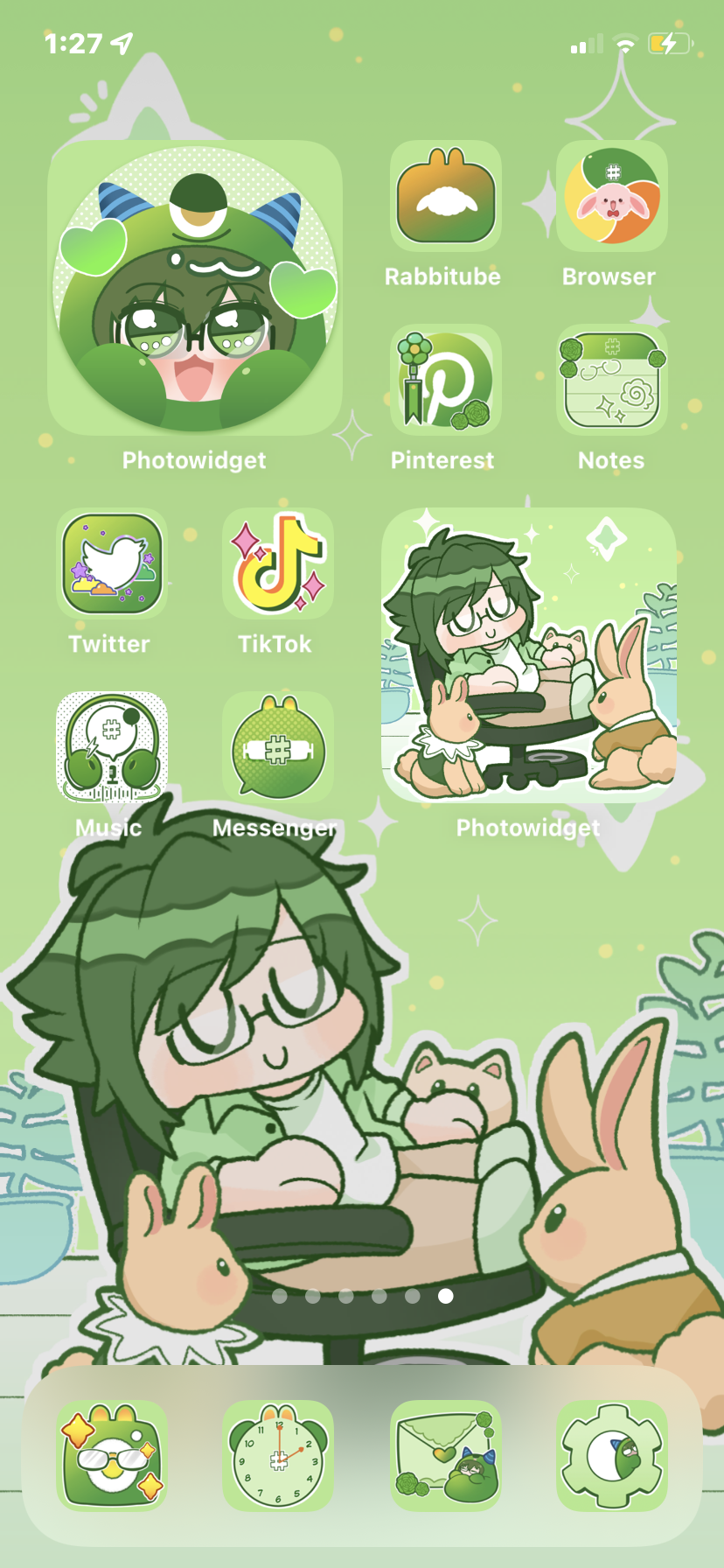Screen dimensions: 724x1568
Task: Open the Twitter app
Action: [x=112, y=564]
